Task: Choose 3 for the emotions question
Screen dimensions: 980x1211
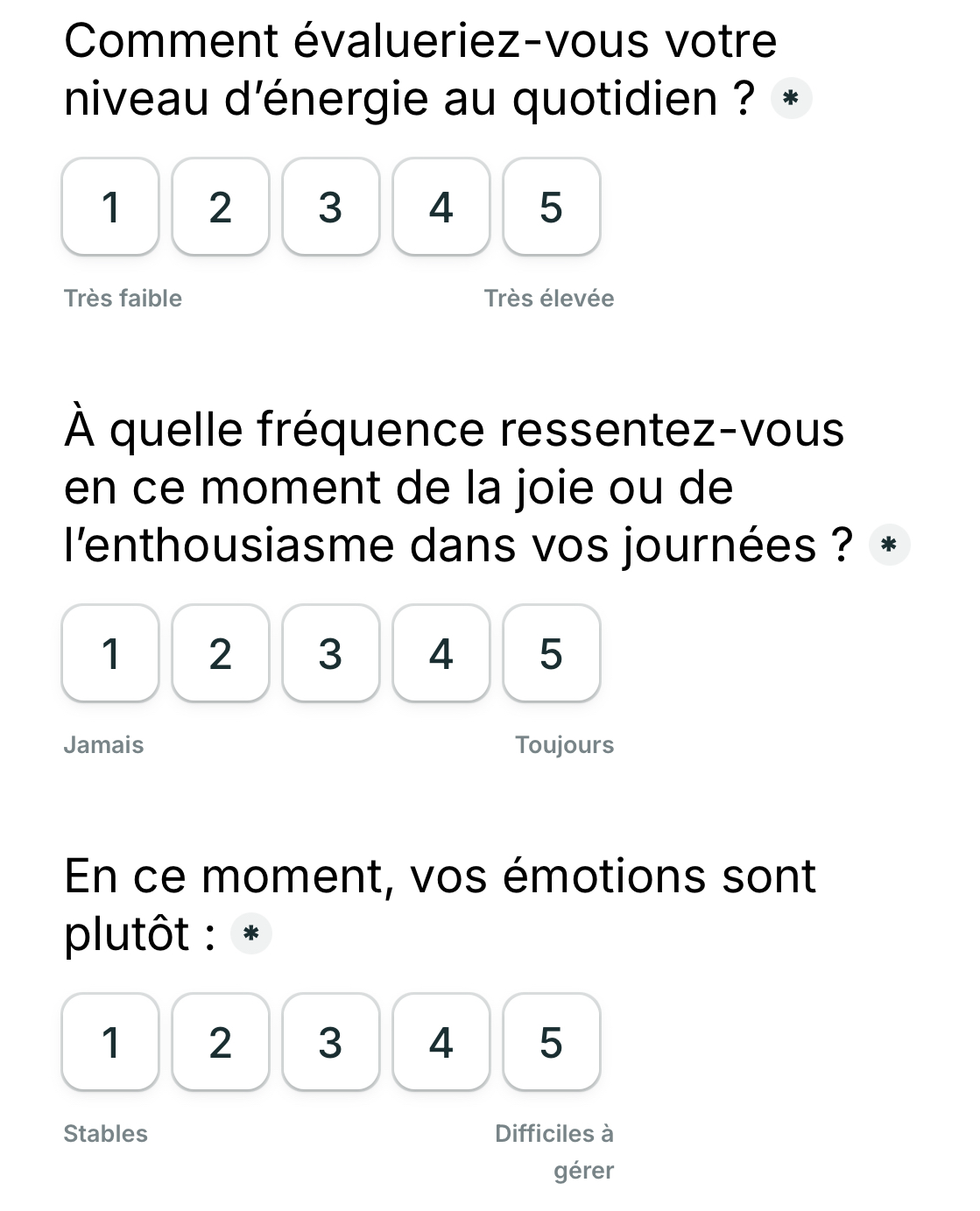Action: (331, 1042)
